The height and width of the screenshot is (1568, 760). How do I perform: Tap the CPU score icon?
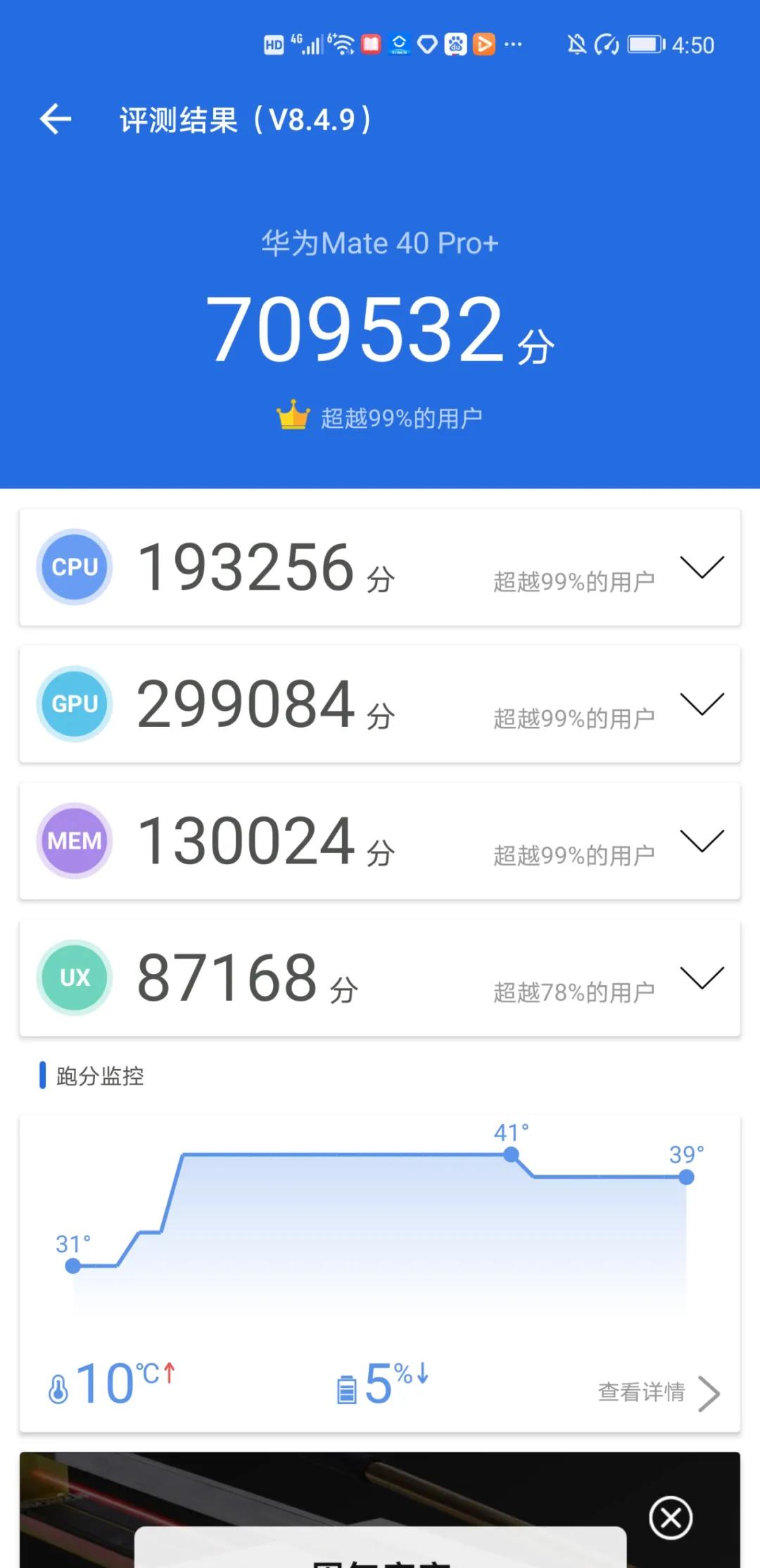74,567
